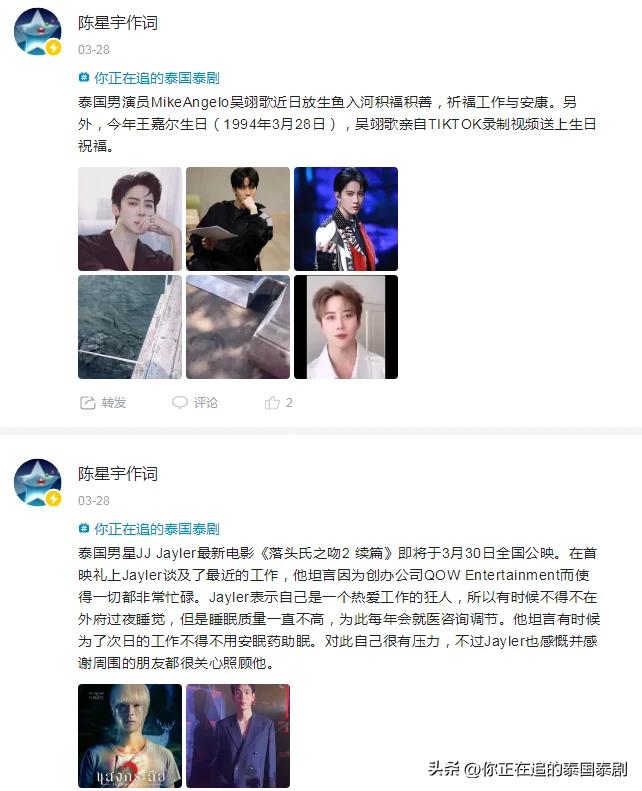Repost the MikeAngelo post via 转发
Screen dimensions: 642x791
104,402
